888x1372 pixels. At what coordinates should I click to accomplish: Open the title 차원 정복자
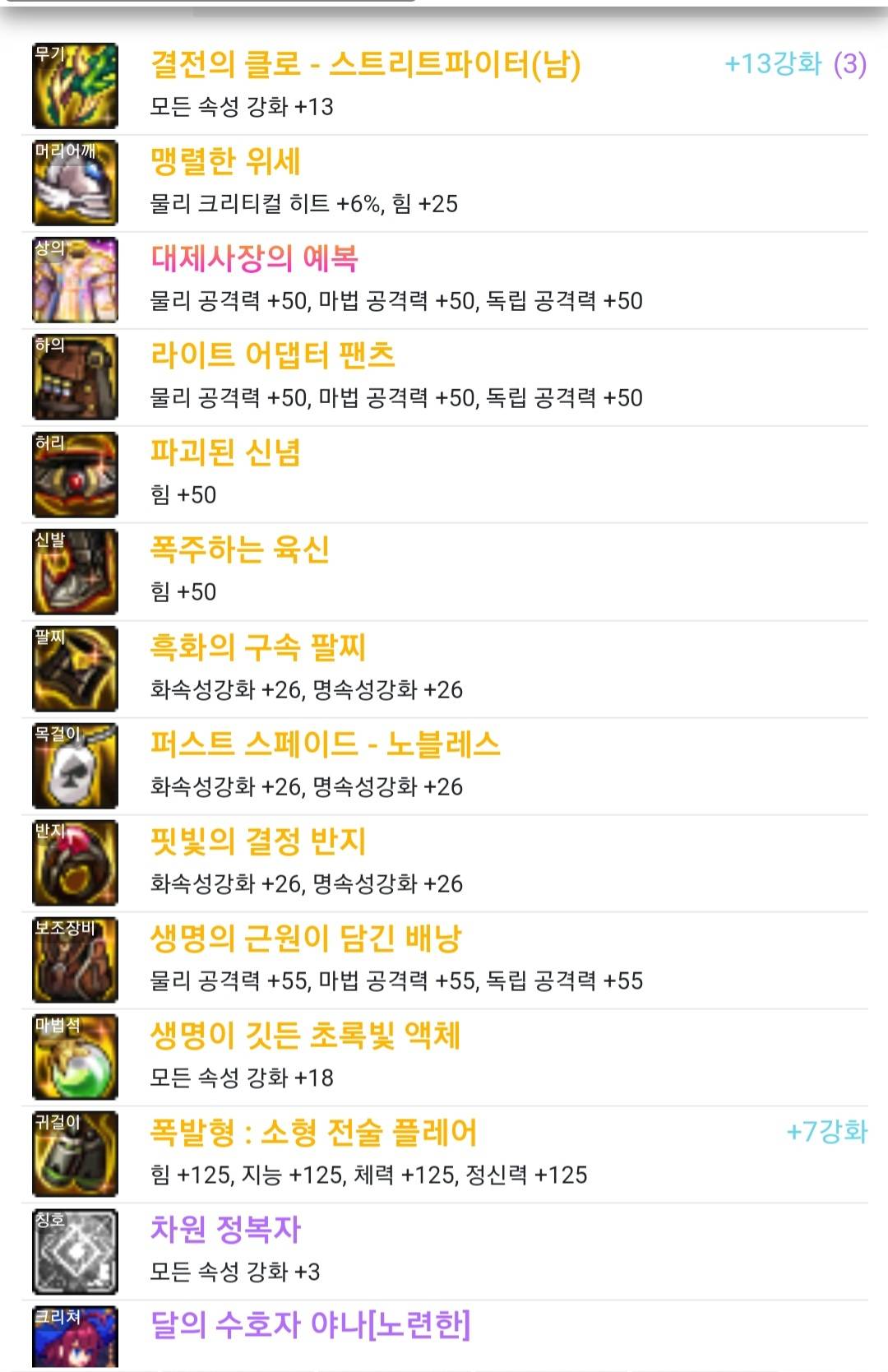tap(225, 1230)
